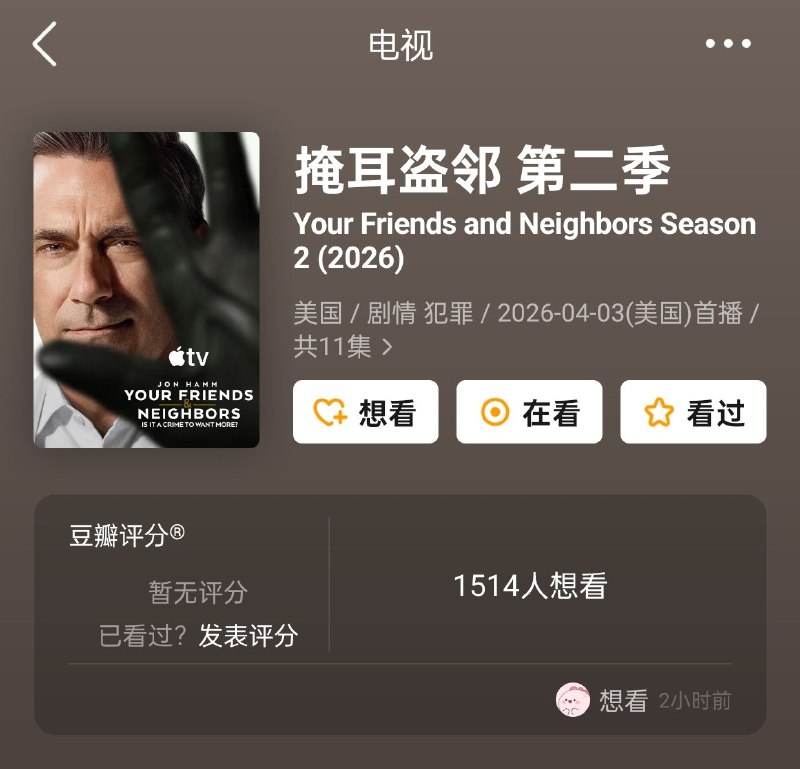Go back using the top-left arrow
This screenshot has width=800, height=769.
pos(45,45)
